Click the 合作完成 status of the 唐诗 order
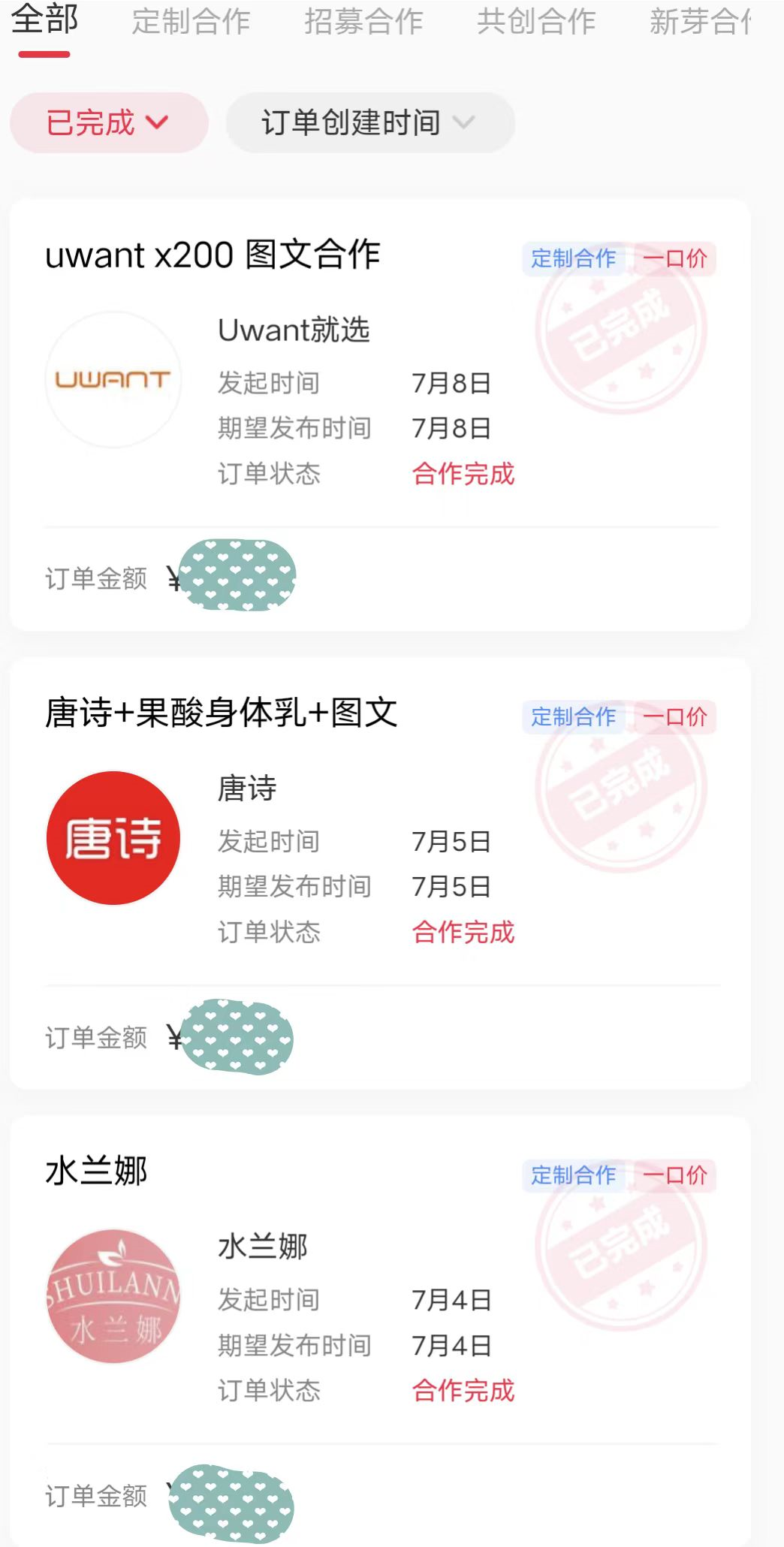Image resolution: width=784 pixels, height=1547 pixels. [x=464, y=933]
